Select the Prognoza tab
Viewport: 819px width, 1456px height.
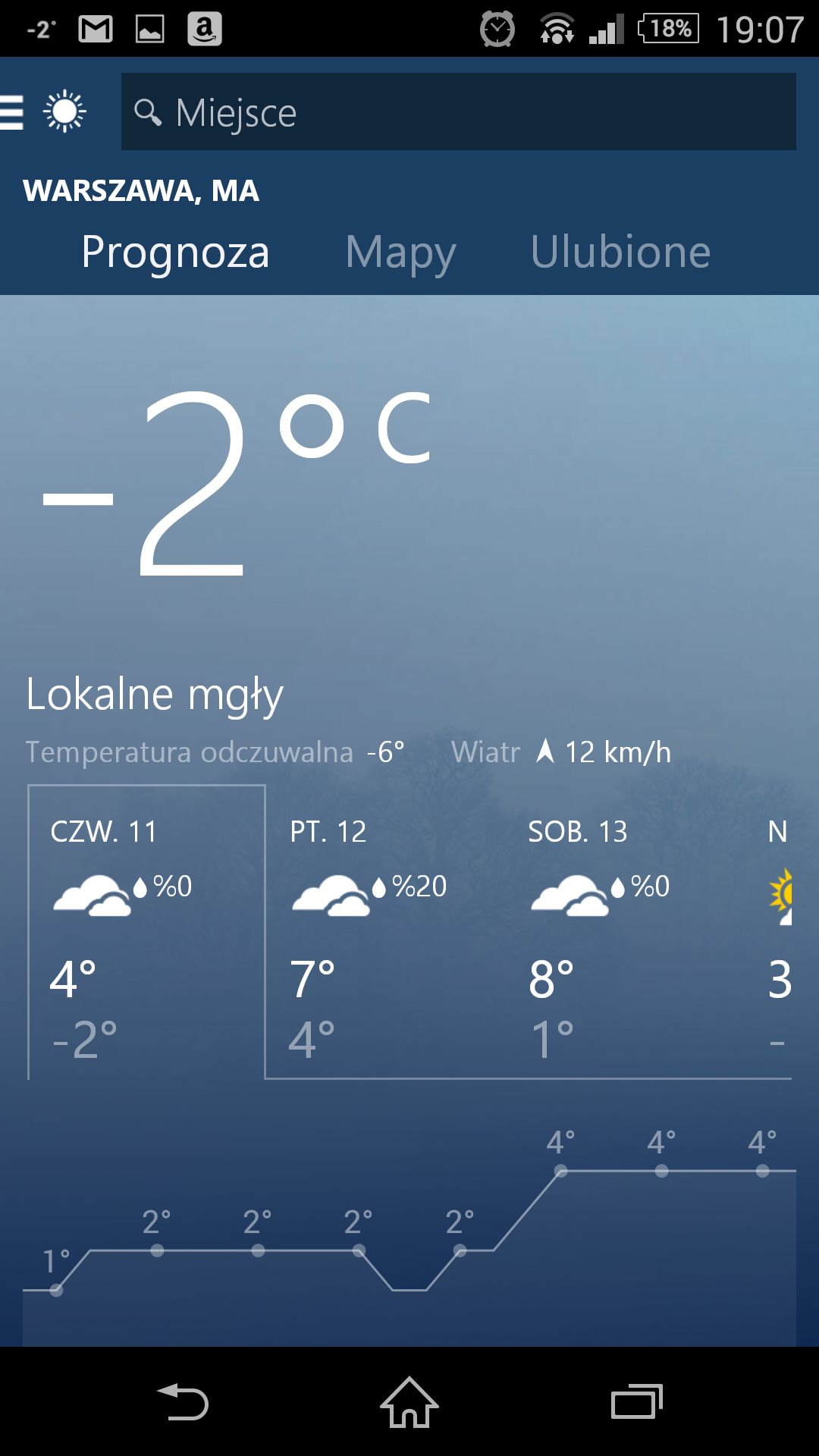(175, 253)
